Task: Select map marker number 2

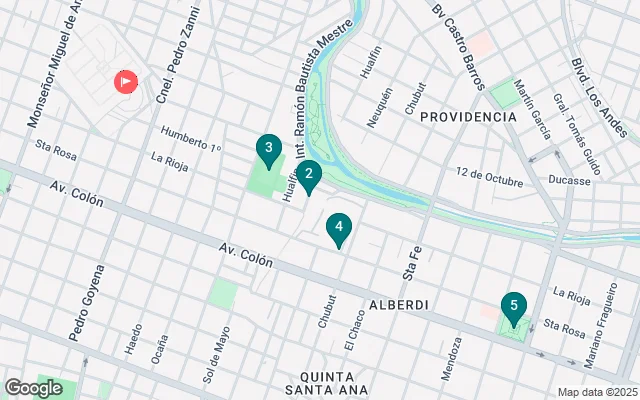Action: pyautogui.click(x=309, y=176)
